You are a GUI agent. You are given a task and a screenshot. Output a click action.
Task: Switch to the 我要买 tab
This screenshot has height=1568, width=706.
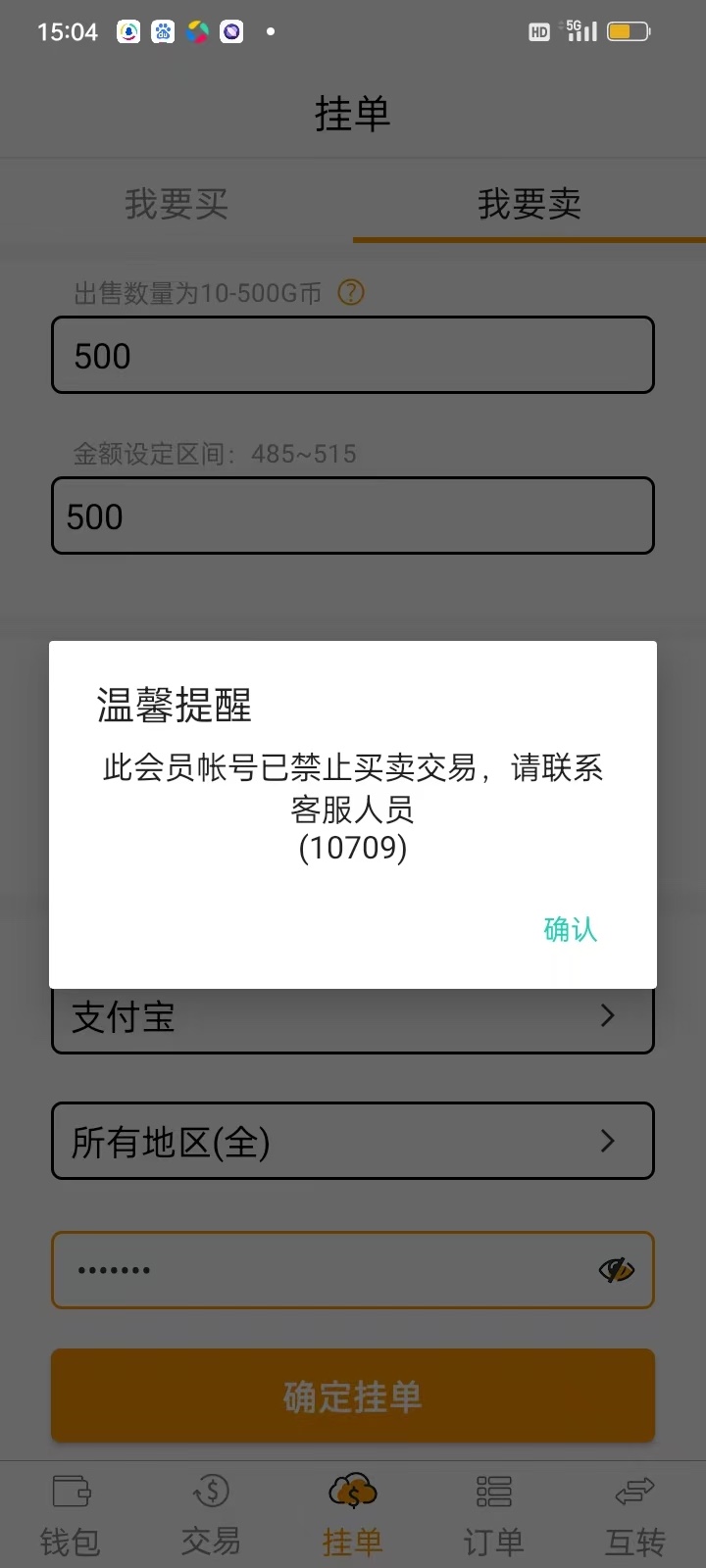[x=176, y=204]
